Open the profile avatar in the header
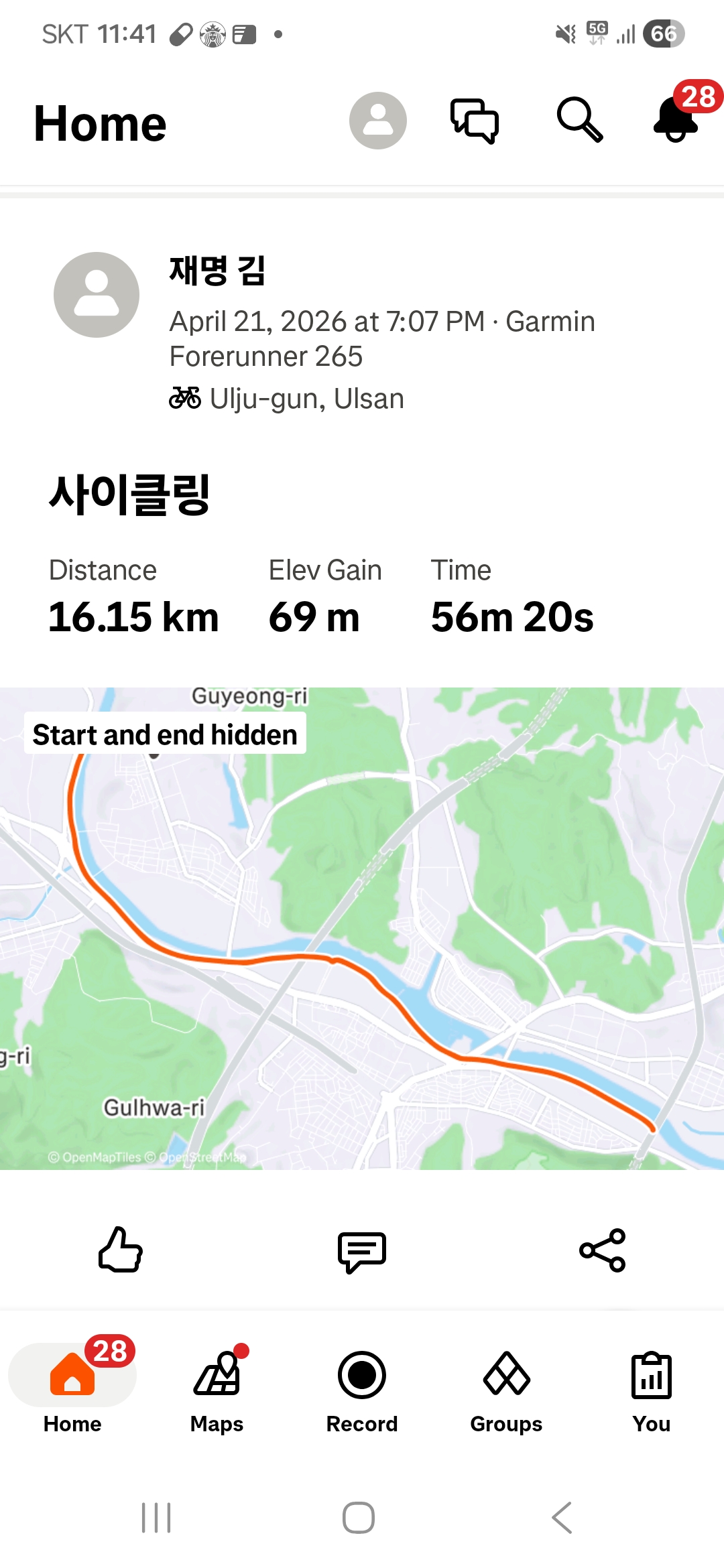Screen dimensions: 724x1568 377,121
